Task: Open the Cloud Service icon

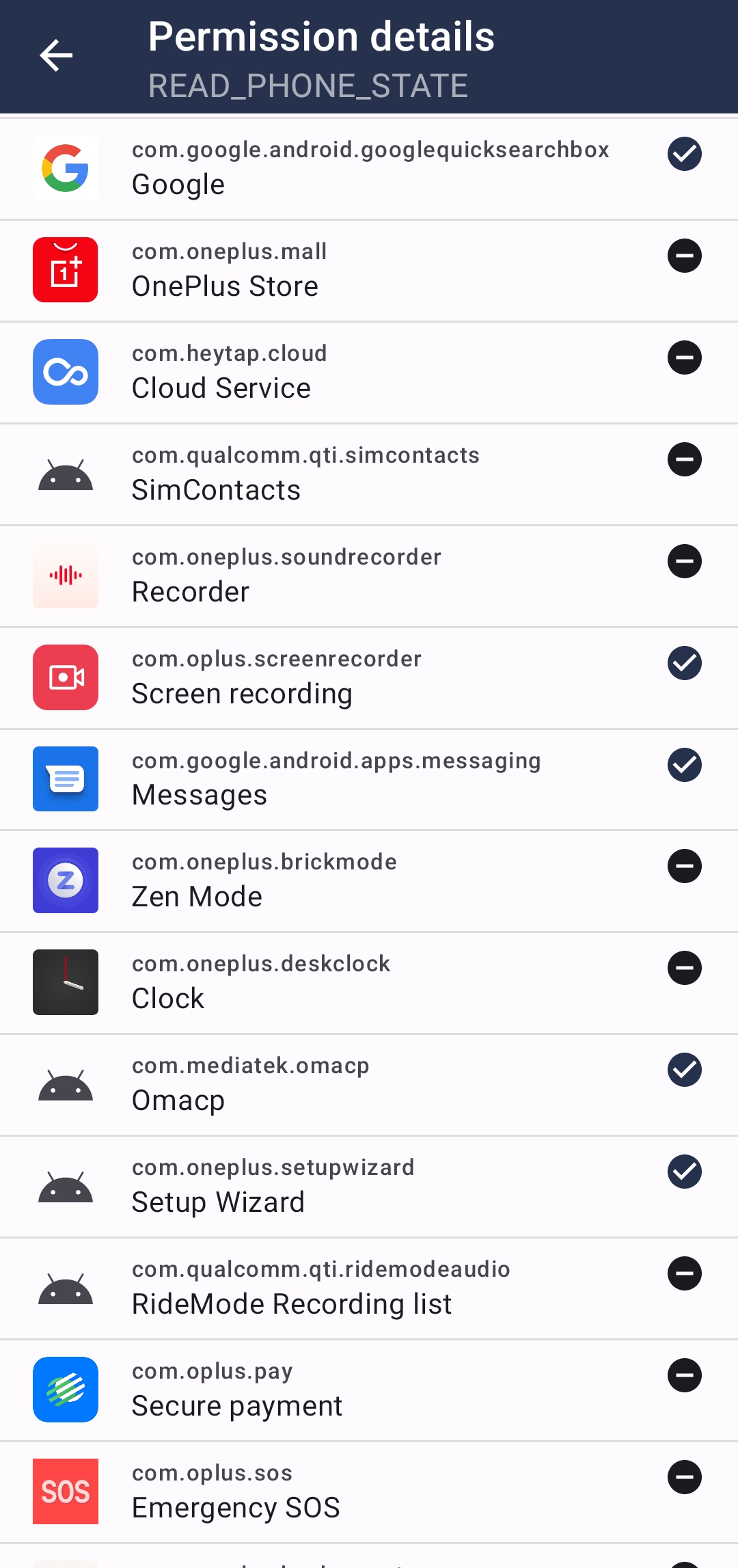Action: click(65, 372)
